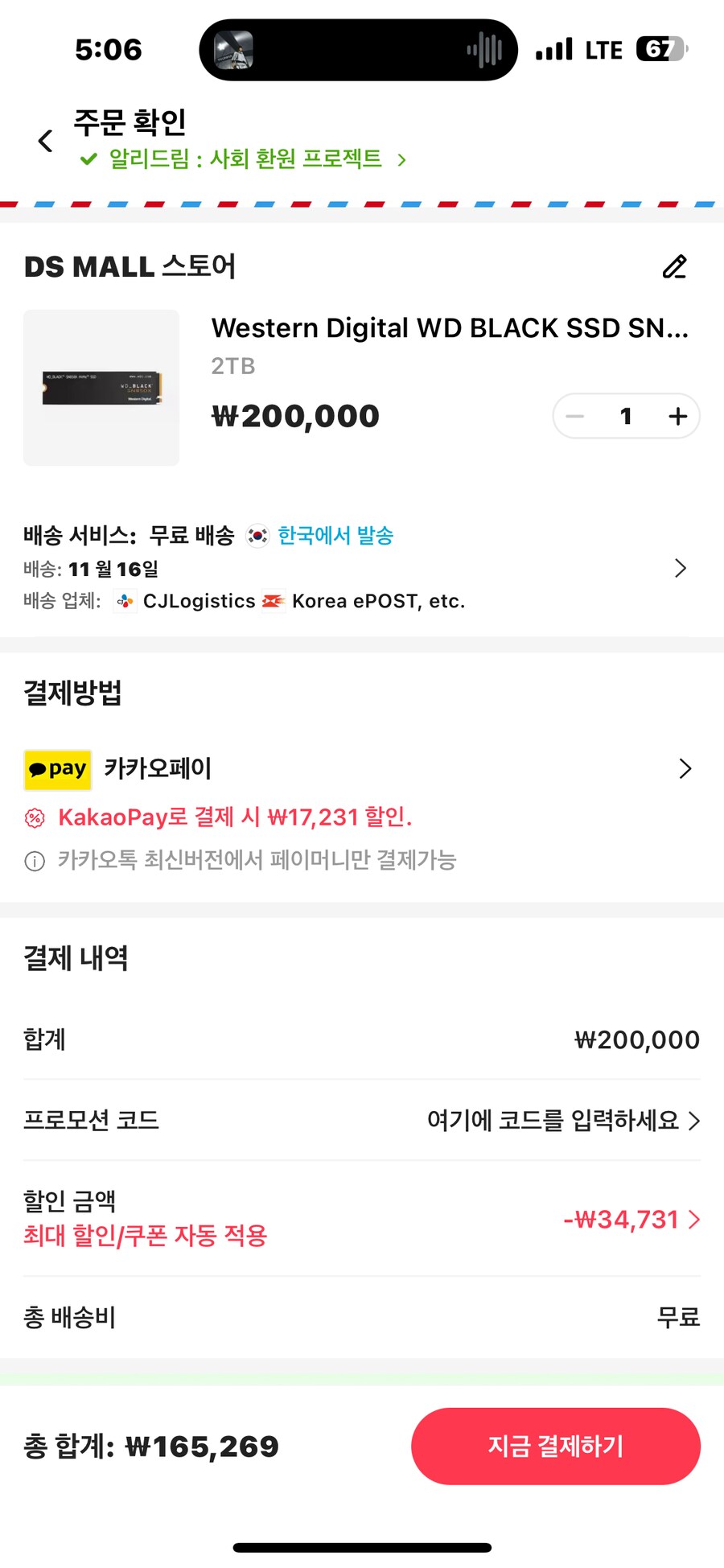
Task: Click the South Korean flag icon beside 한국에서 발송
Action: pyautogui.click(x=256, y=535)
